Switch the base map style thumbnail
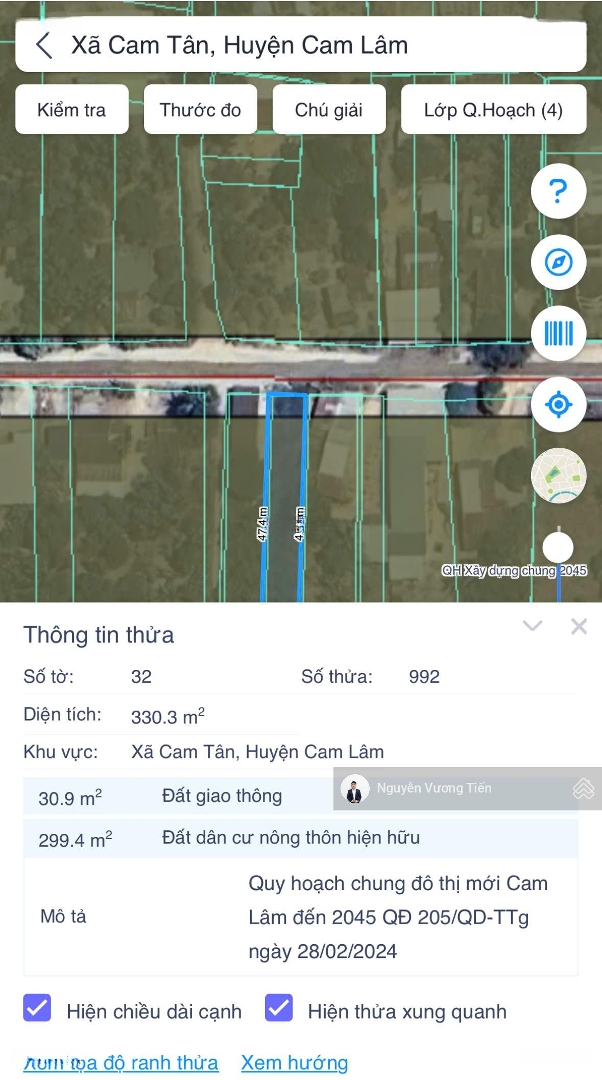Viewport: 602px width, 1080px height. [558, 476]
